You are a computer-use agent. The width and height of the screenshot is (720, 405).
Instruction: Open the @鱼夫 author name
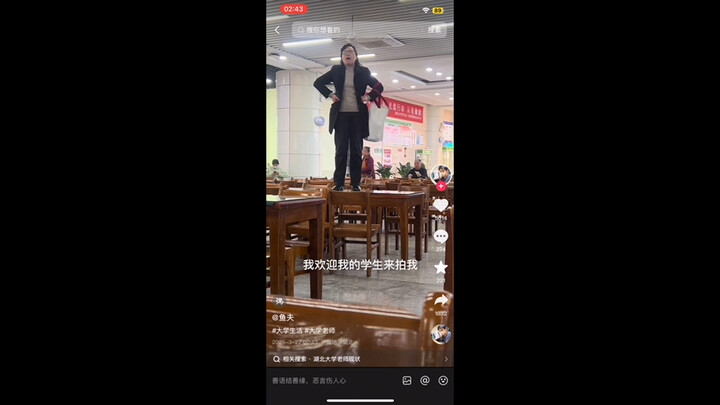tap(284, 317)
